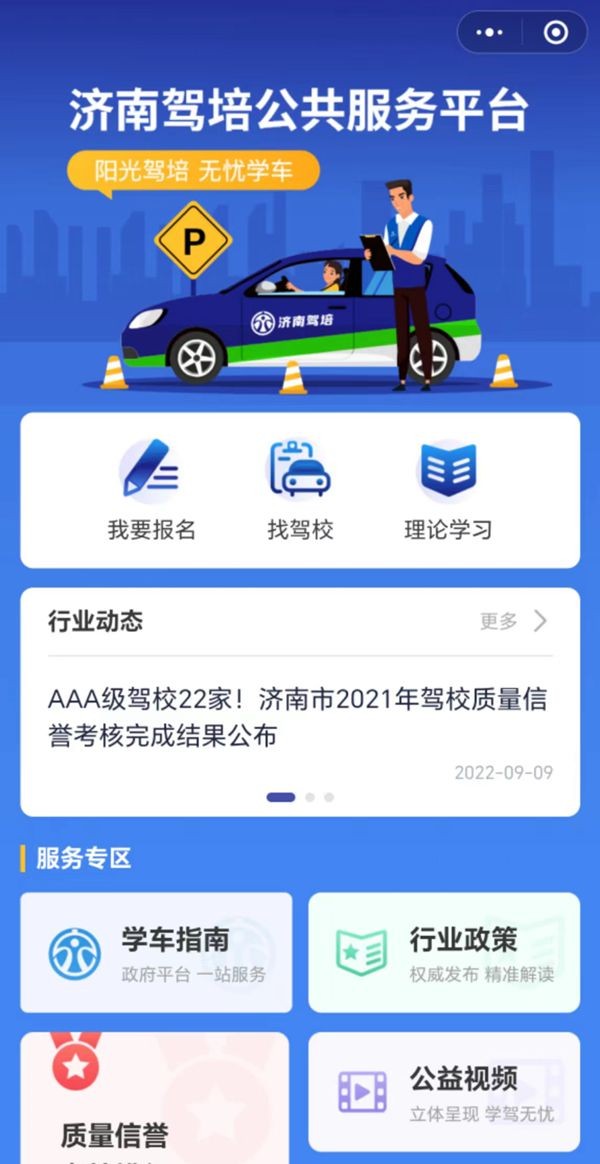Read the AAA级驾校22家 news article
Image resolution: width=600 pixels, height=1164 pixels.
[x=298, y=717]
